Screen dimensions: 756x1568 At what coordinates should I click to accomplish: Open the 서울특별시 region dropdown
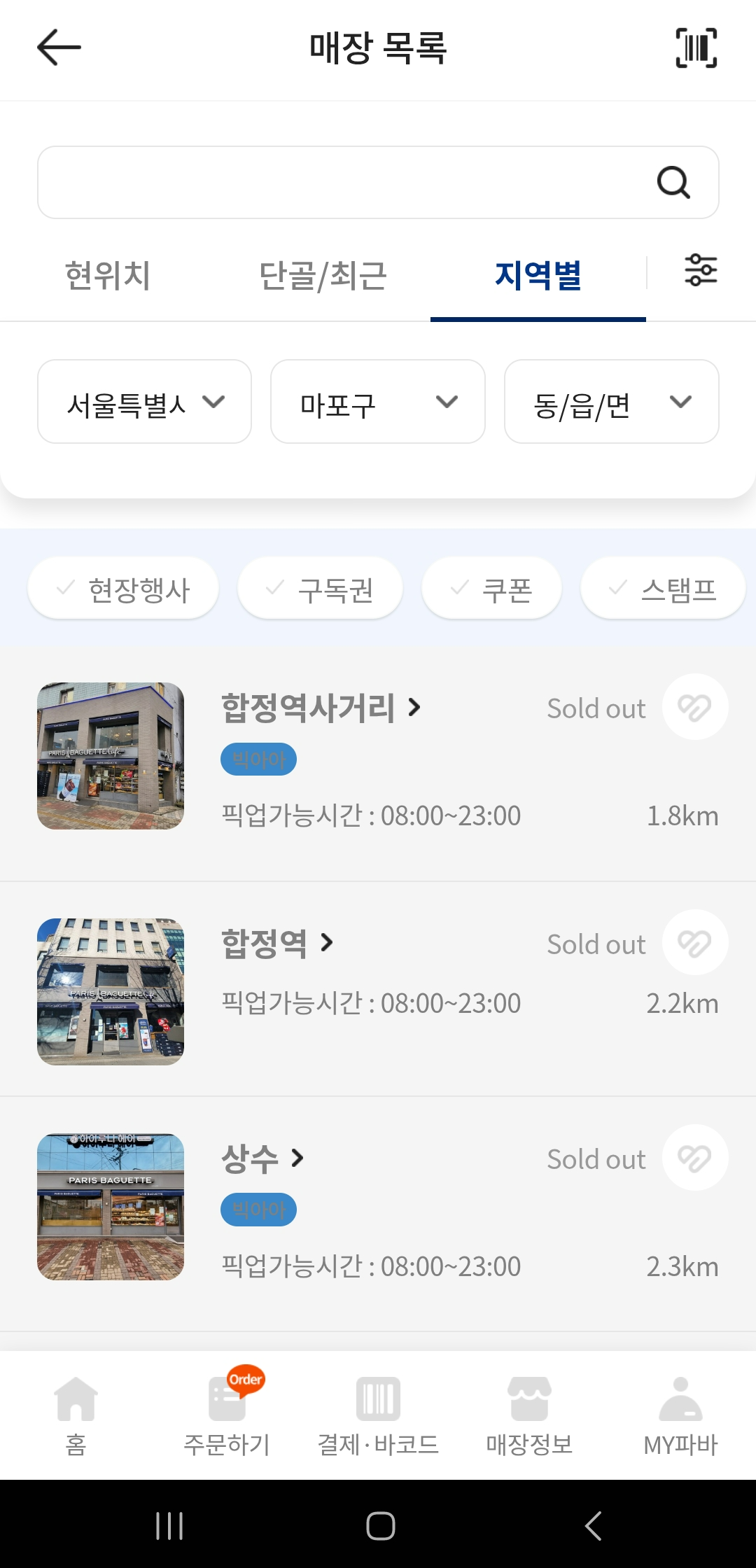144,402
